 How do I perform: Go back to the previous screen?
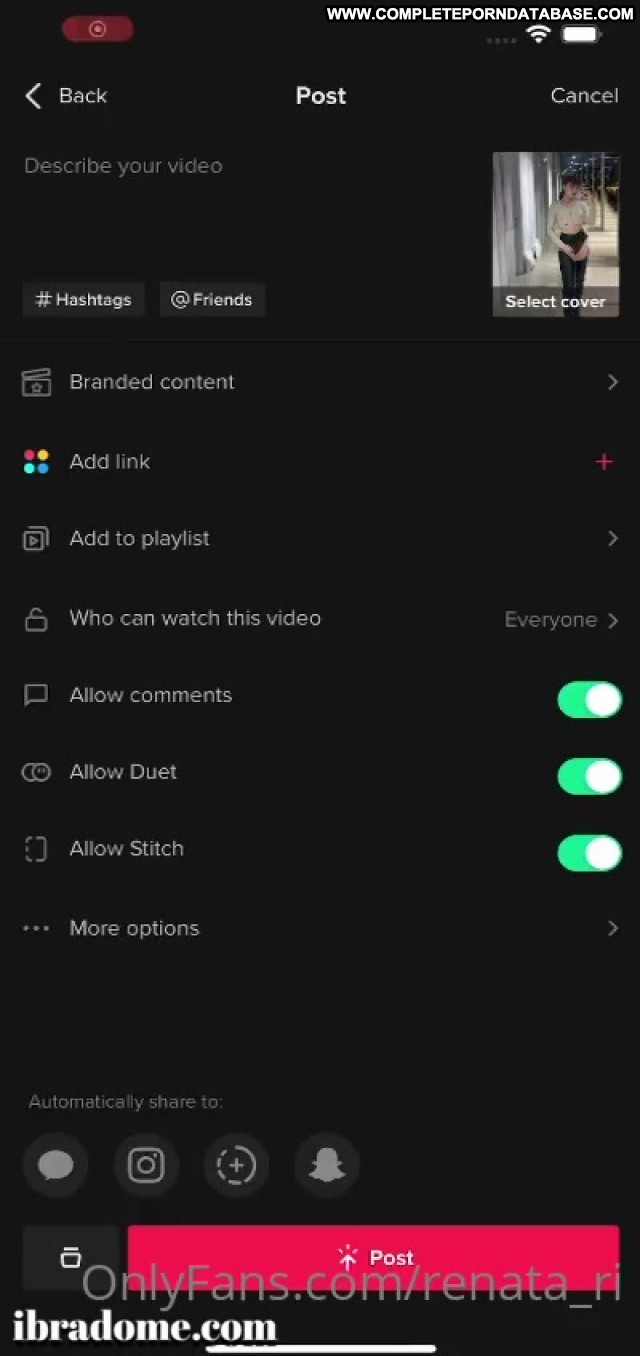[65, 96]
